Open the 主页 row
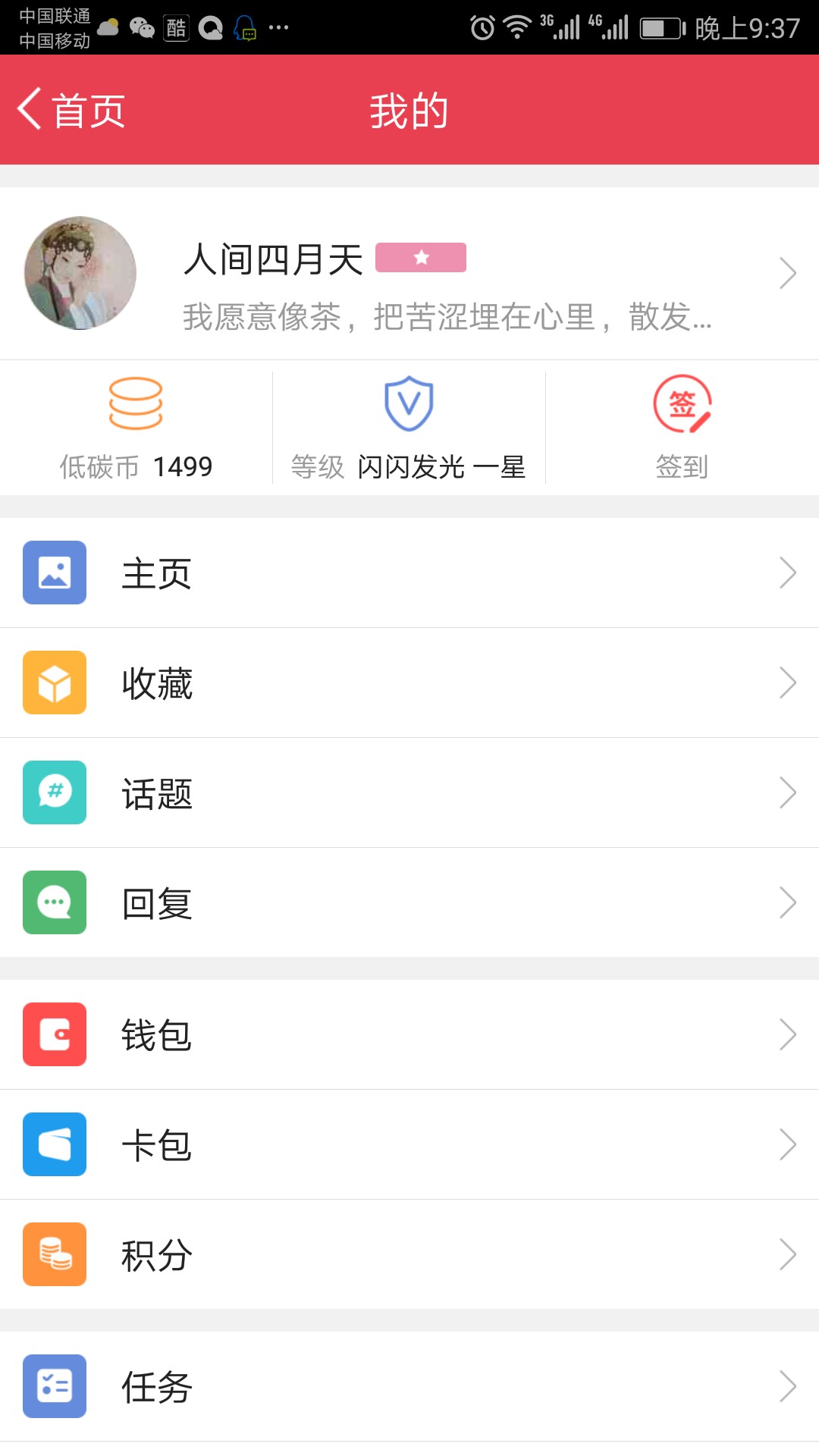Image resolution: width=819 pixels, height=1456 pixels. (x=409, y=573)
